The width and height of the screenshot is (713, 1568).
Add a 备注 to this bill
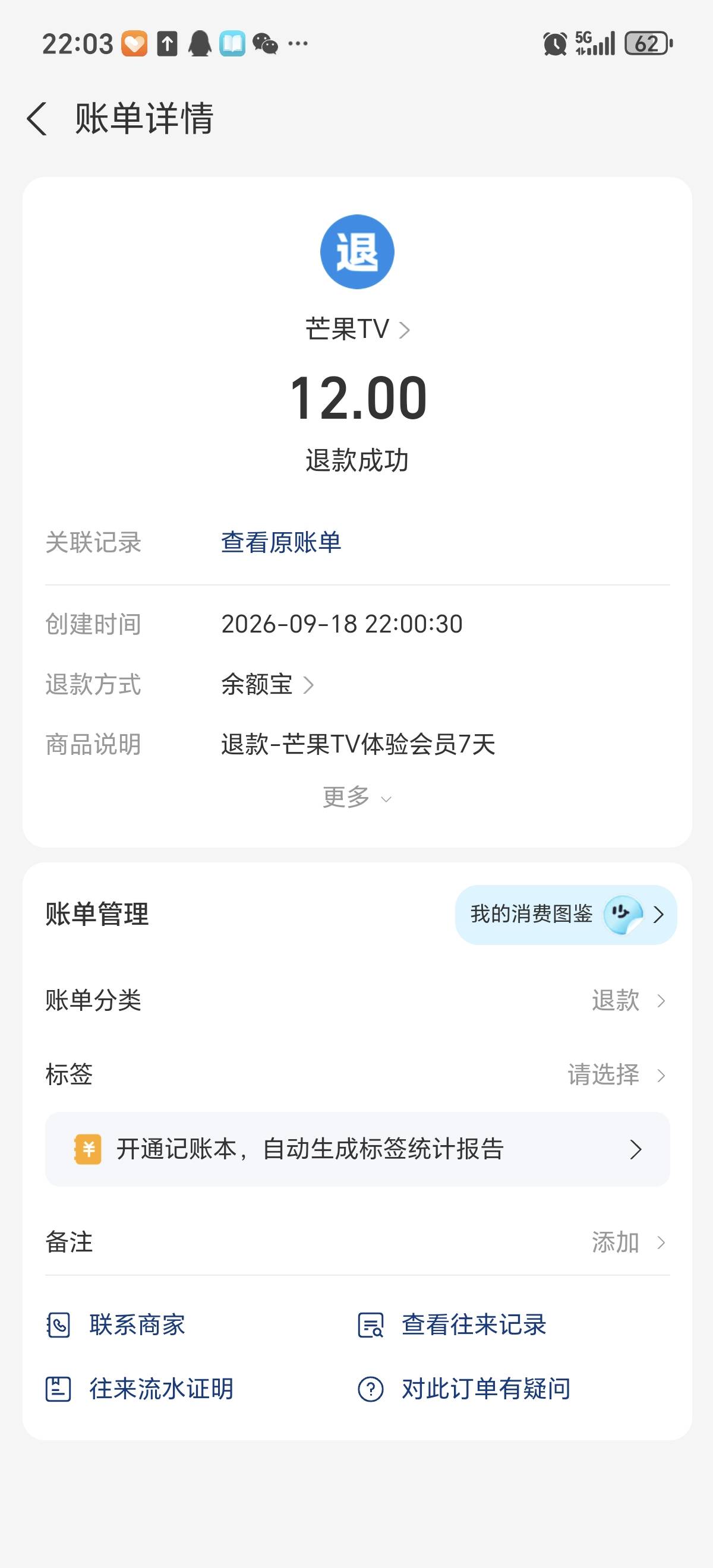pyautogui.click(x=358, y=1242)
